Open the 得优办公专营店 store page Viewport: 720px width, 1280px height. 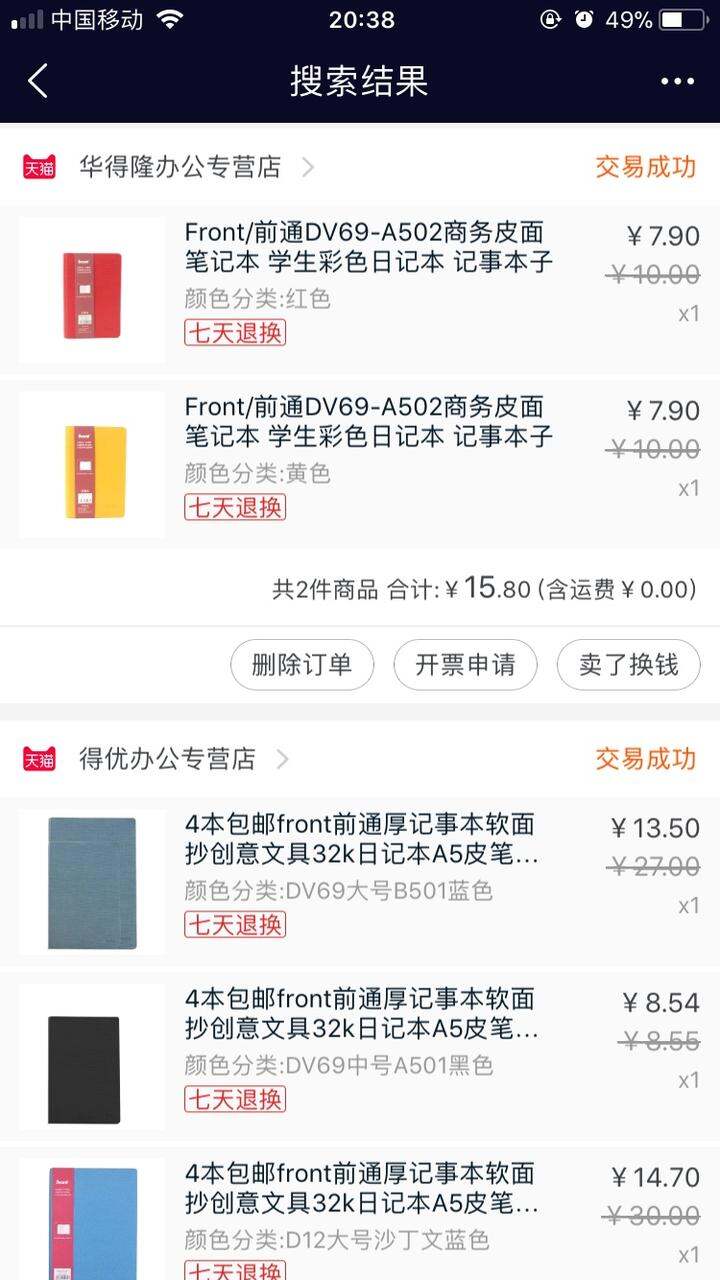(167, 759)
